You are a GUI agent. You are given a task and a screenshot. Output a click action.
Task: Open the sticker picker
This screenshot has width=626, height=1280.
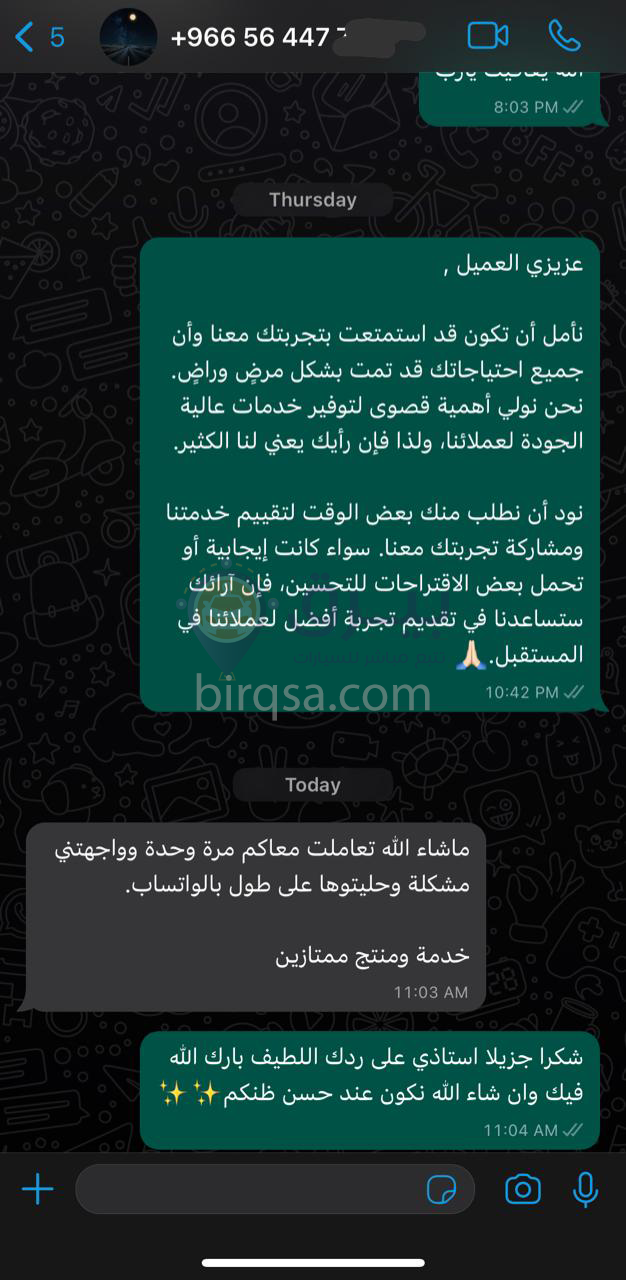tap(441, 1189)
